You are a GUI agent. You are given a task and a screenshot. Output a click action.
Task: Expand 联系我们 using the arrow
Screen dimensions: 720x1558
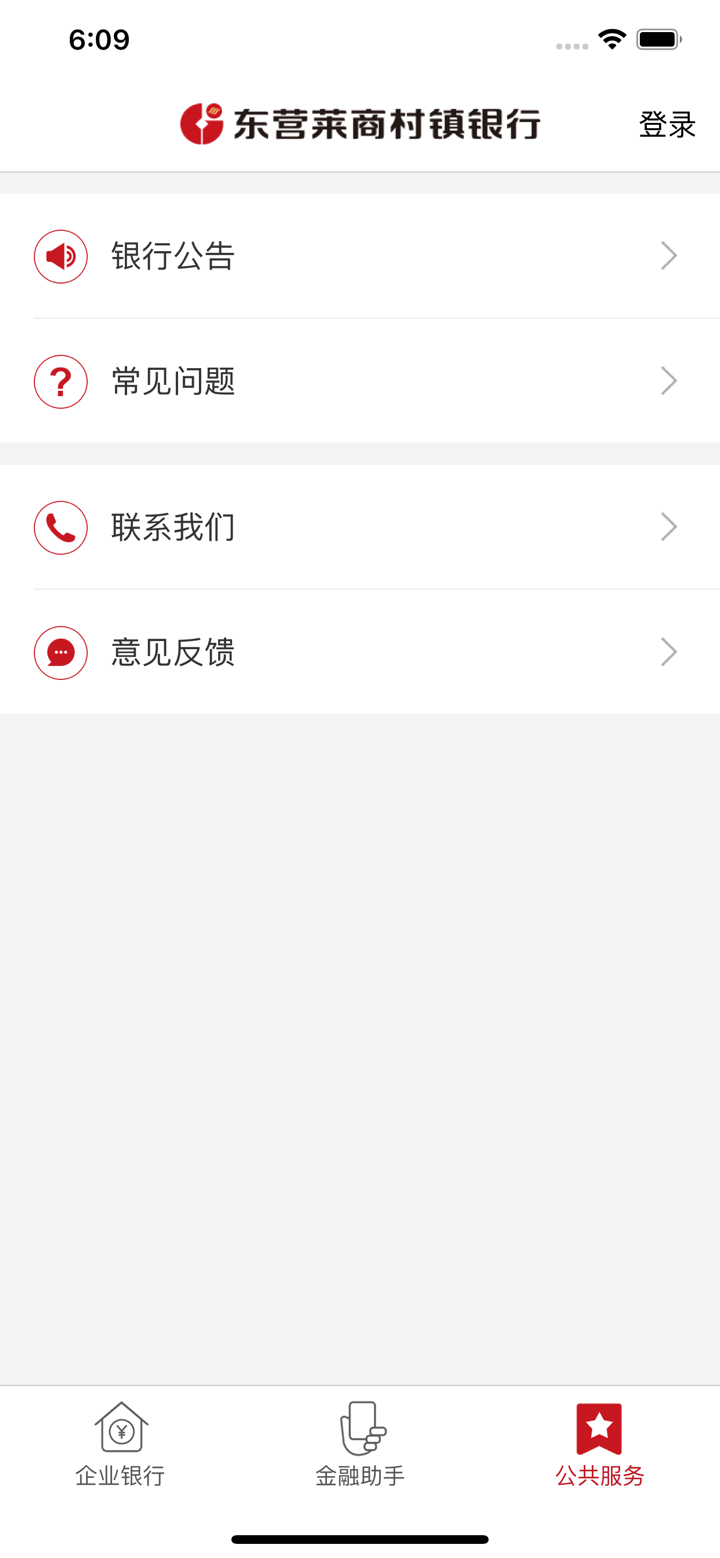tap(667, 527)
